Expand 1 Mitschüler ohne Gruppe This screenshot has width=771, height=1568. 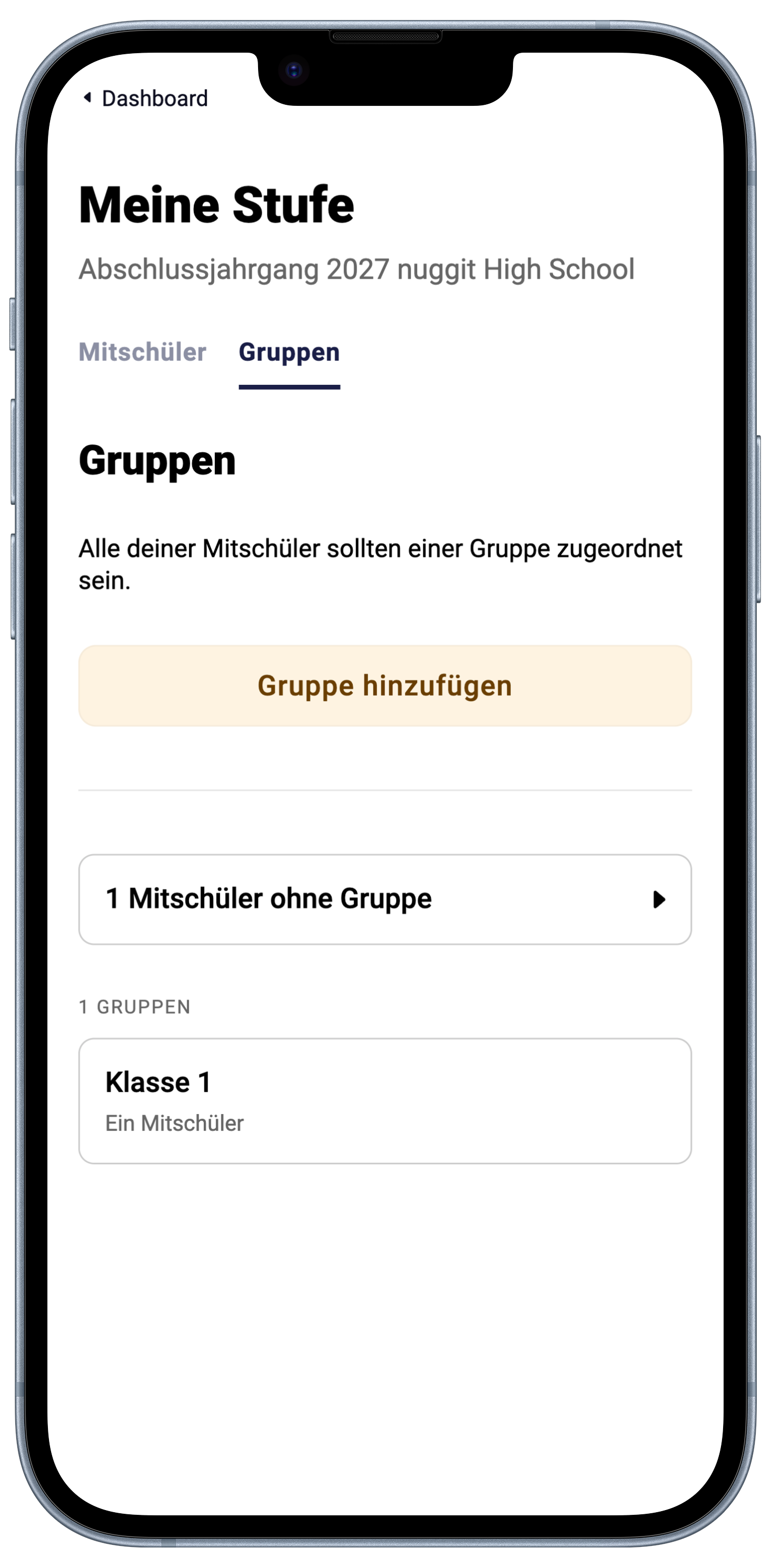pyautogui.click(x=385, y=899)
